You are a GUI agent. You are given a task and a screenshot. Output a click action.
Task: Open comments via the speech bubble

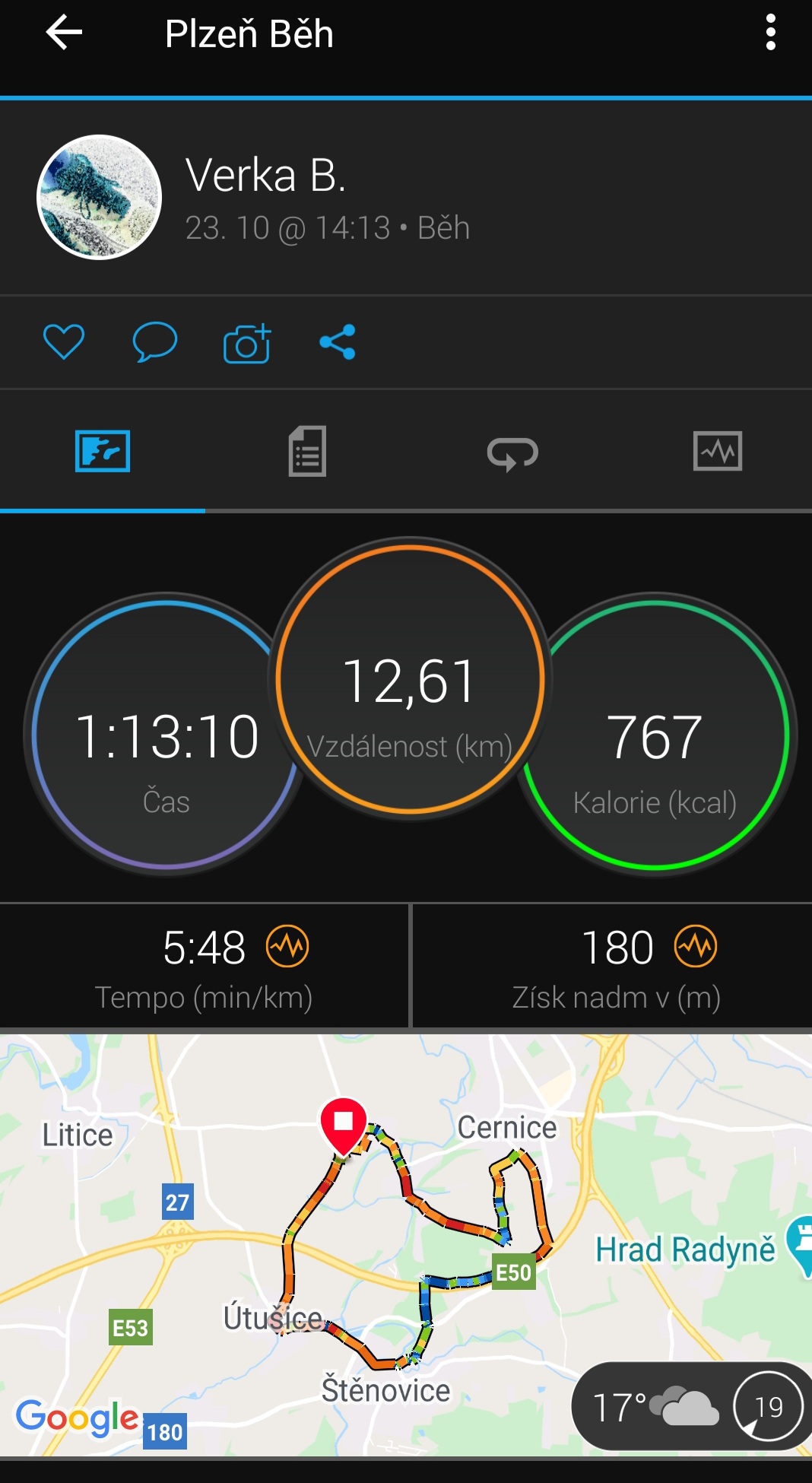tap(155, 341)
